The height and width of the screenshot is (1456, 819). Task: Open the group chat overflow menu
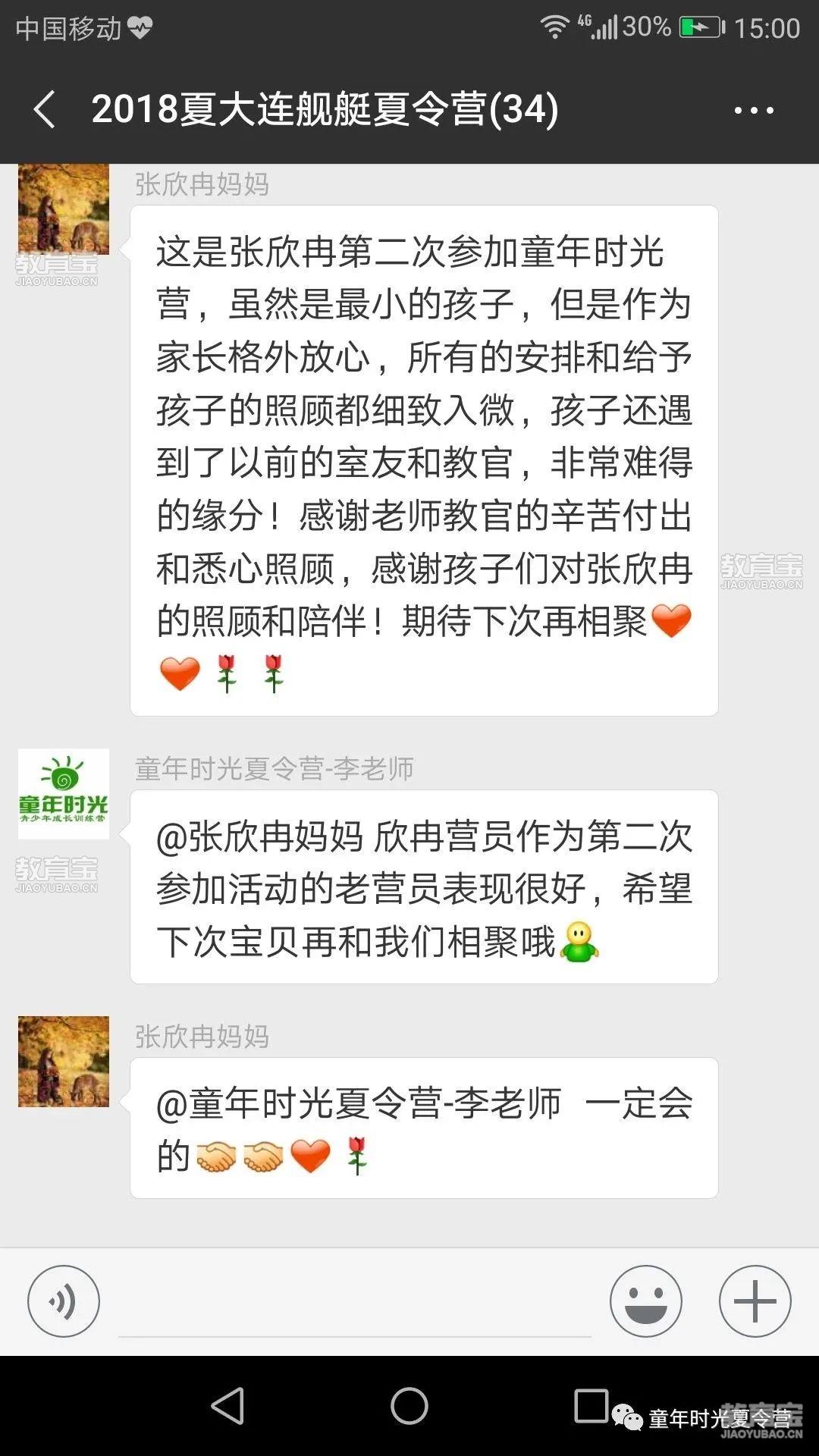click(754, 111)
